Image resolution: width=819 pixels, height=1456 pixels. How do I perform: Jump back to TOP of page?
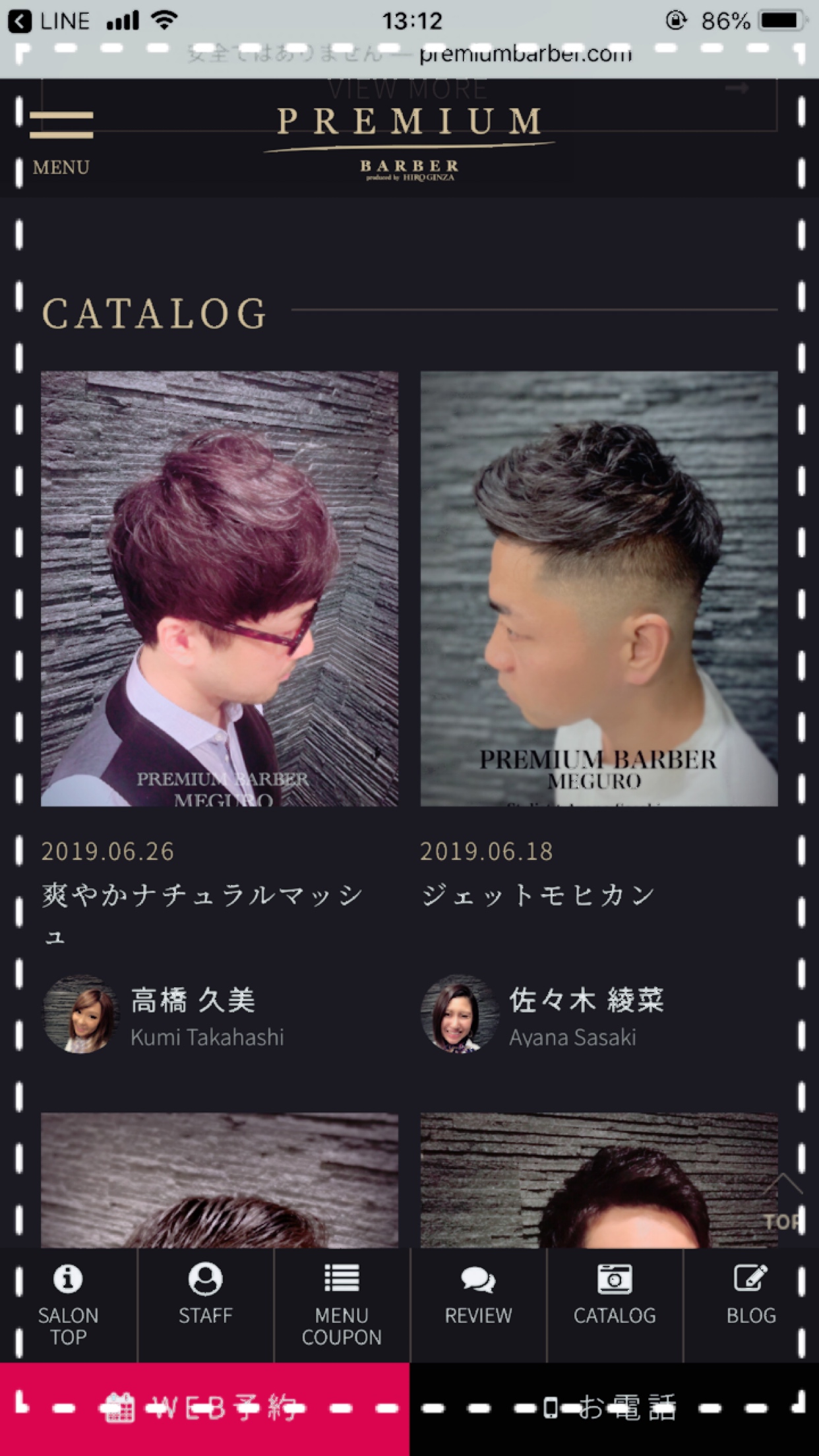[783, 1204]
